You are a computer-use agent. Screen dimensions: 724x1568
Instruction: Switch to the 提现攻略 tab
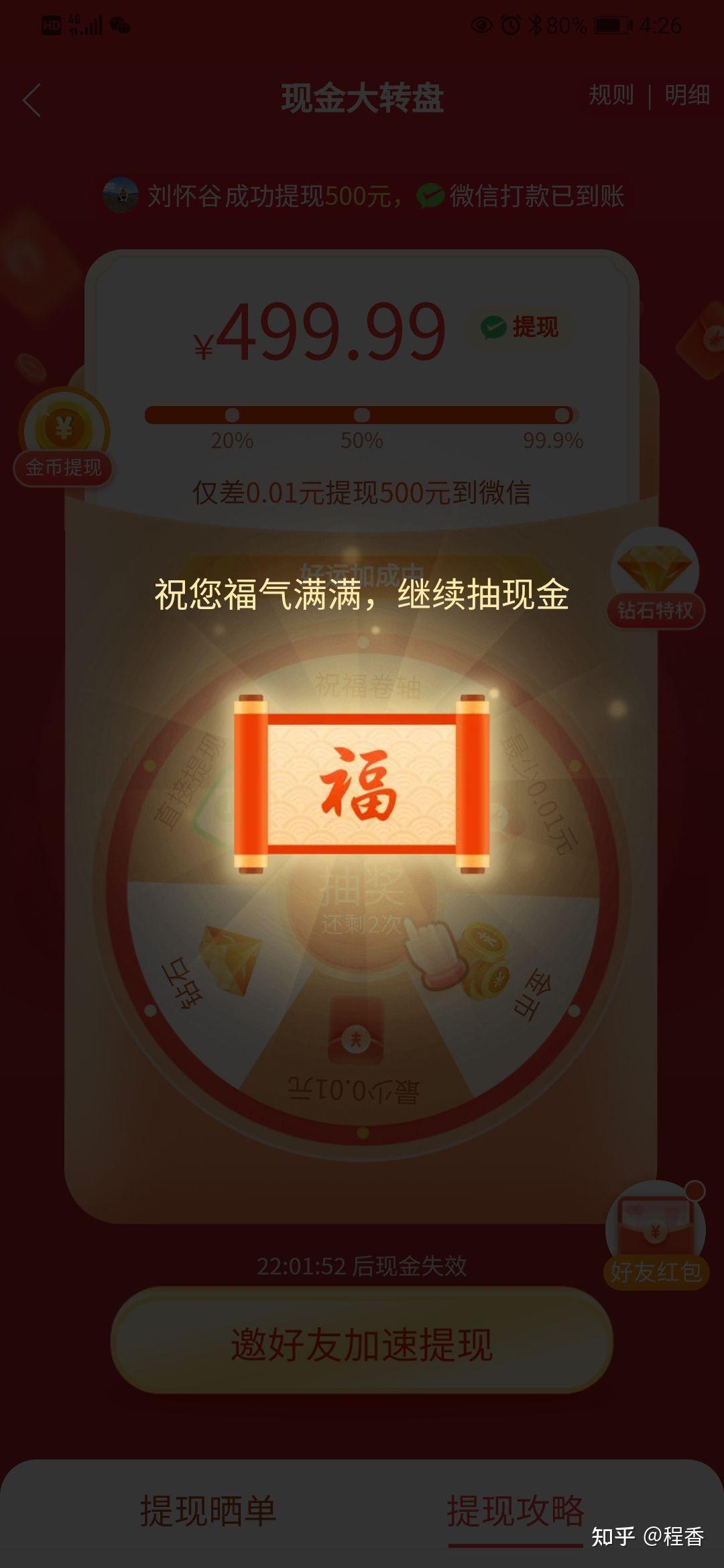pyautogui.click(x=515, y=1512)
